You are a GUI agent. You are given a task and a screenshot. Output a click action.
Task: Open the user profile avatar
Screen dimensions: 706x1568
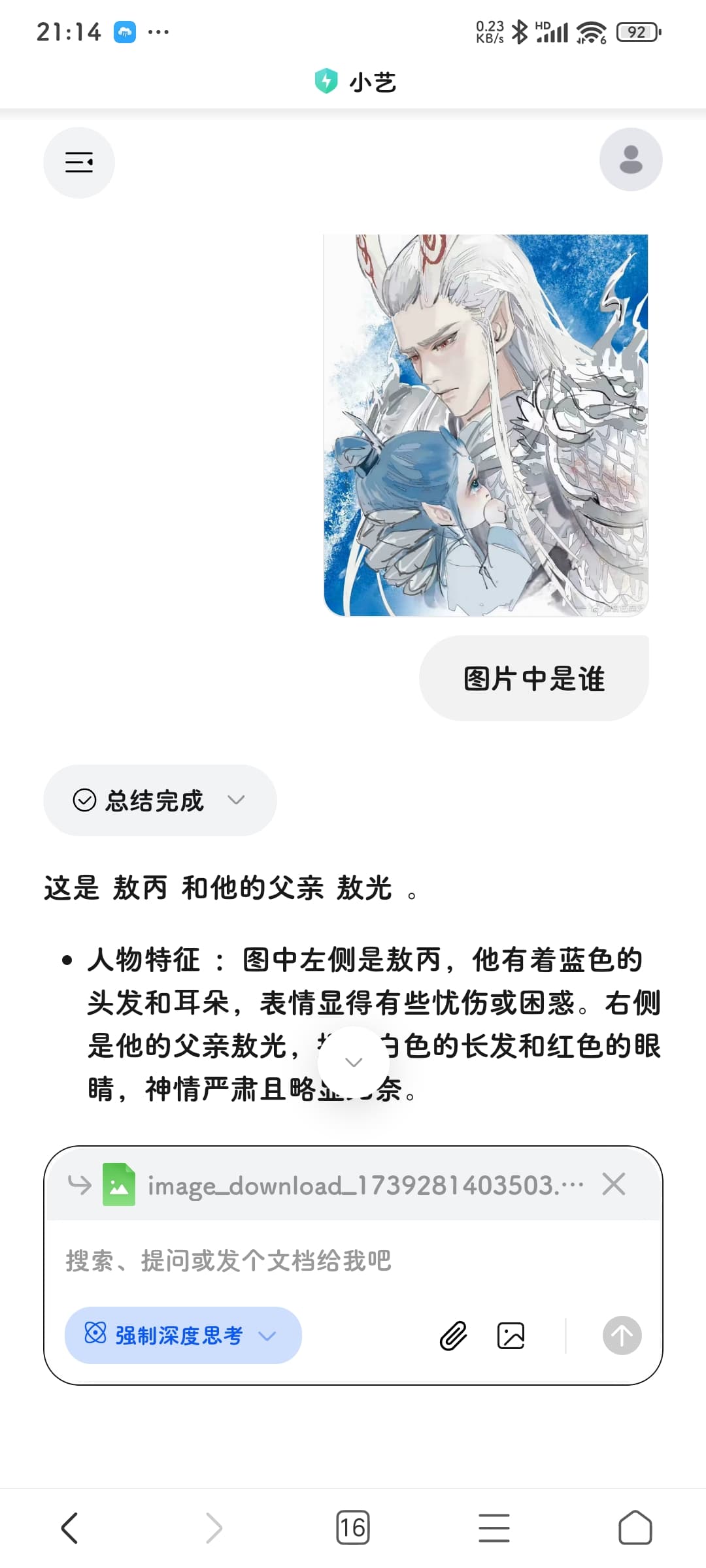(631, 159)
